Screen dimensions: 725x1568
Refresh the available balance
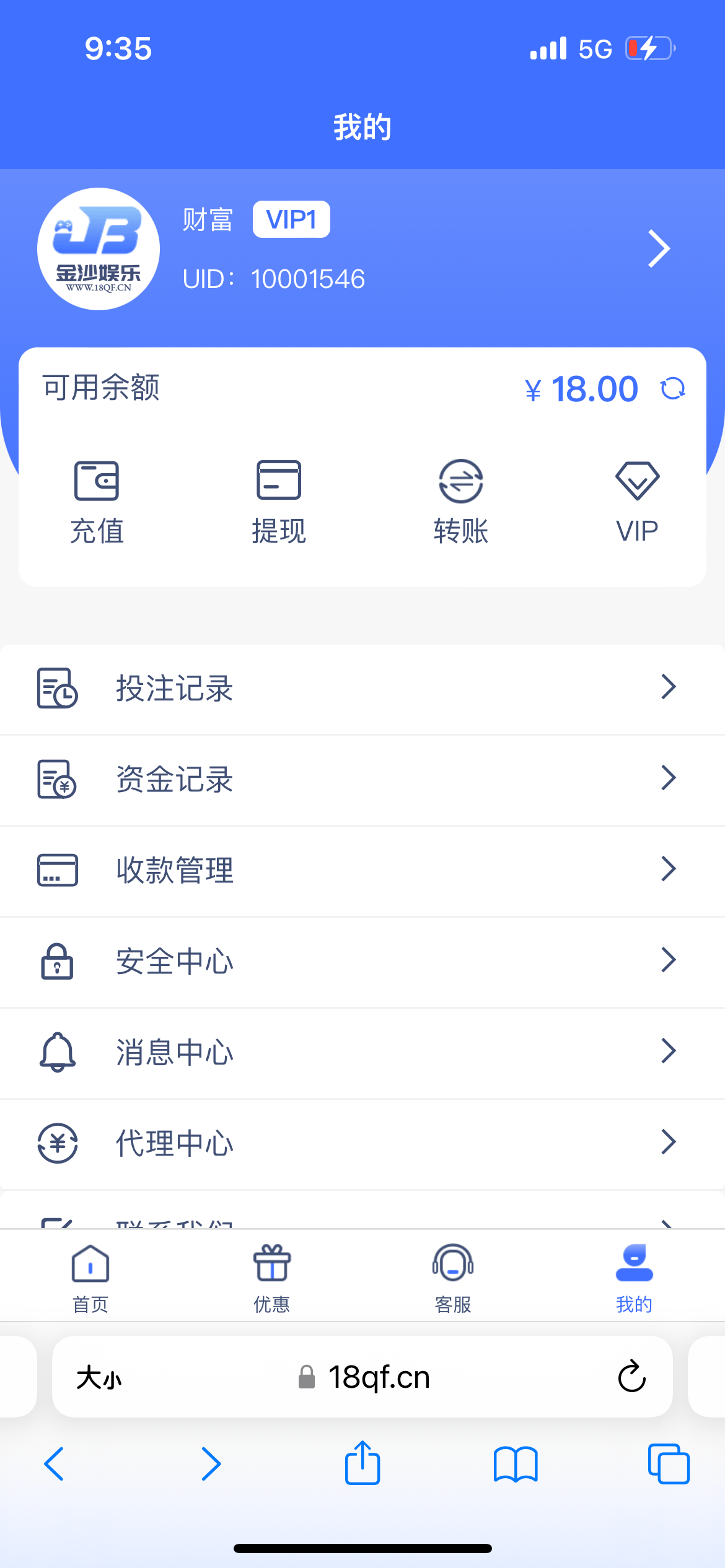(672, 389)
